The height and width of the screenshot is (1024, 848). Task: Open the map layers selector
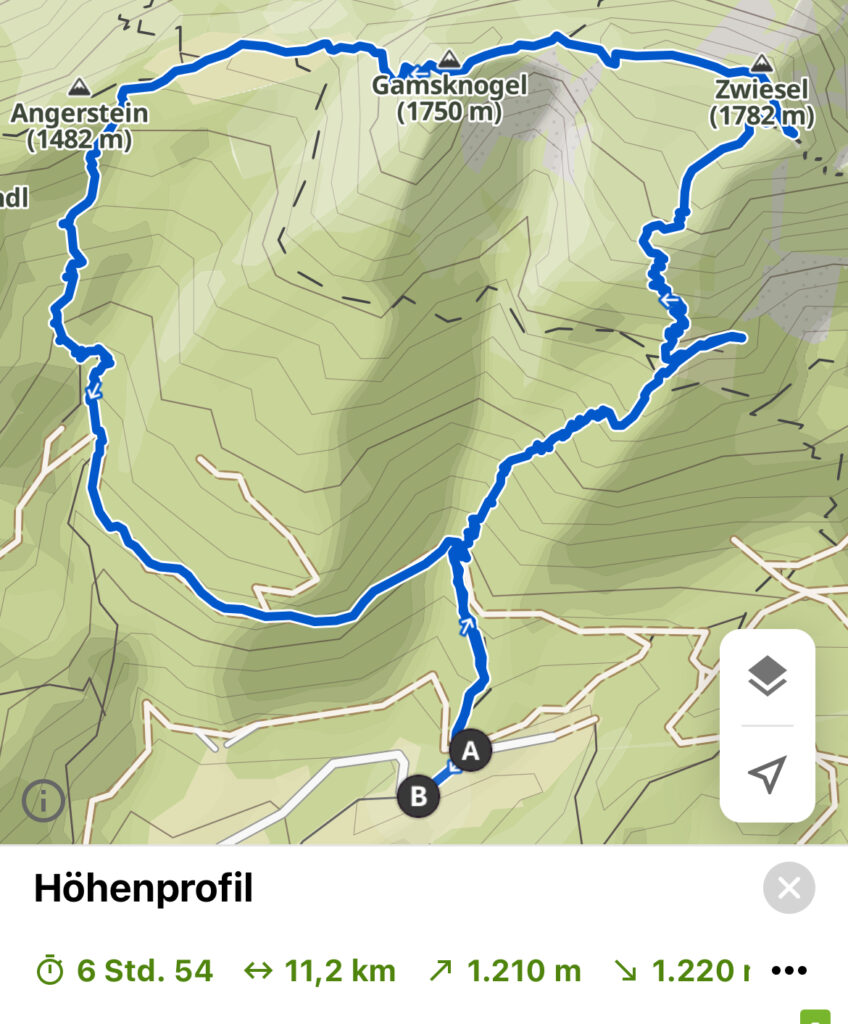pos(767,677)
